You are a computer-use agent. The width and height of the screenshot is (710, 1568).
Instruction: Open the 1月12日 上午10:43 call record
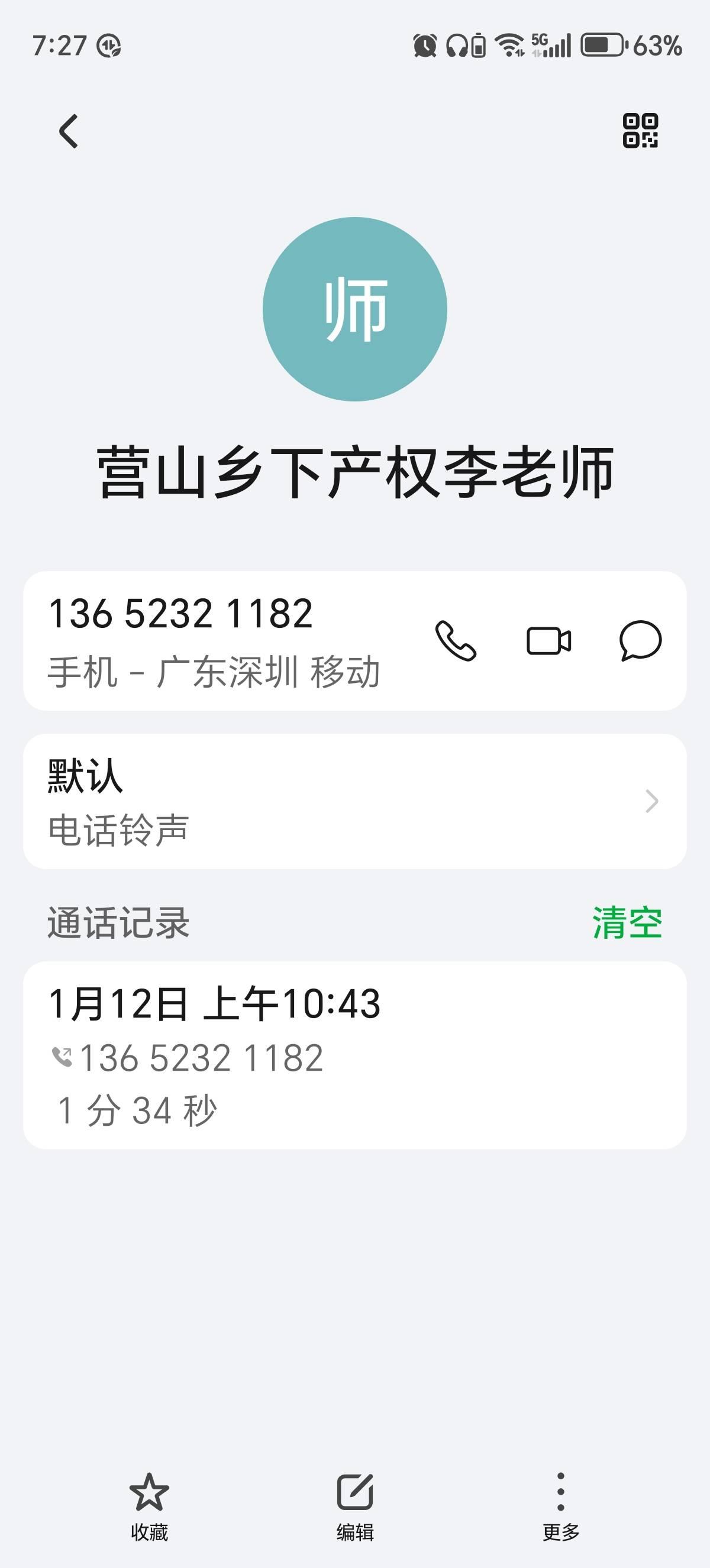click(354, 1055)
